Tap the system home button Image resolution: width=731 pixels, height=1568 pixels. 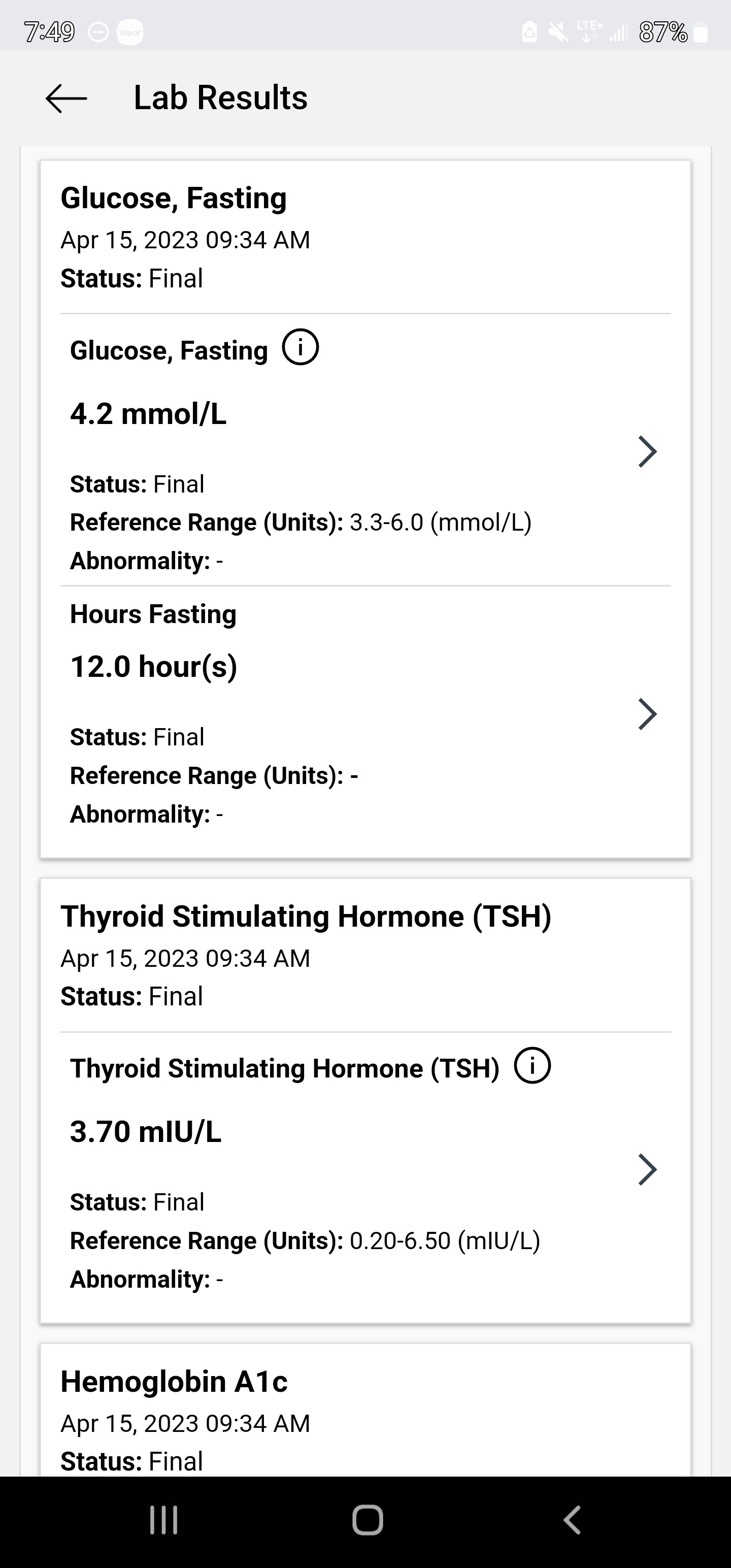pos(367,1520)
